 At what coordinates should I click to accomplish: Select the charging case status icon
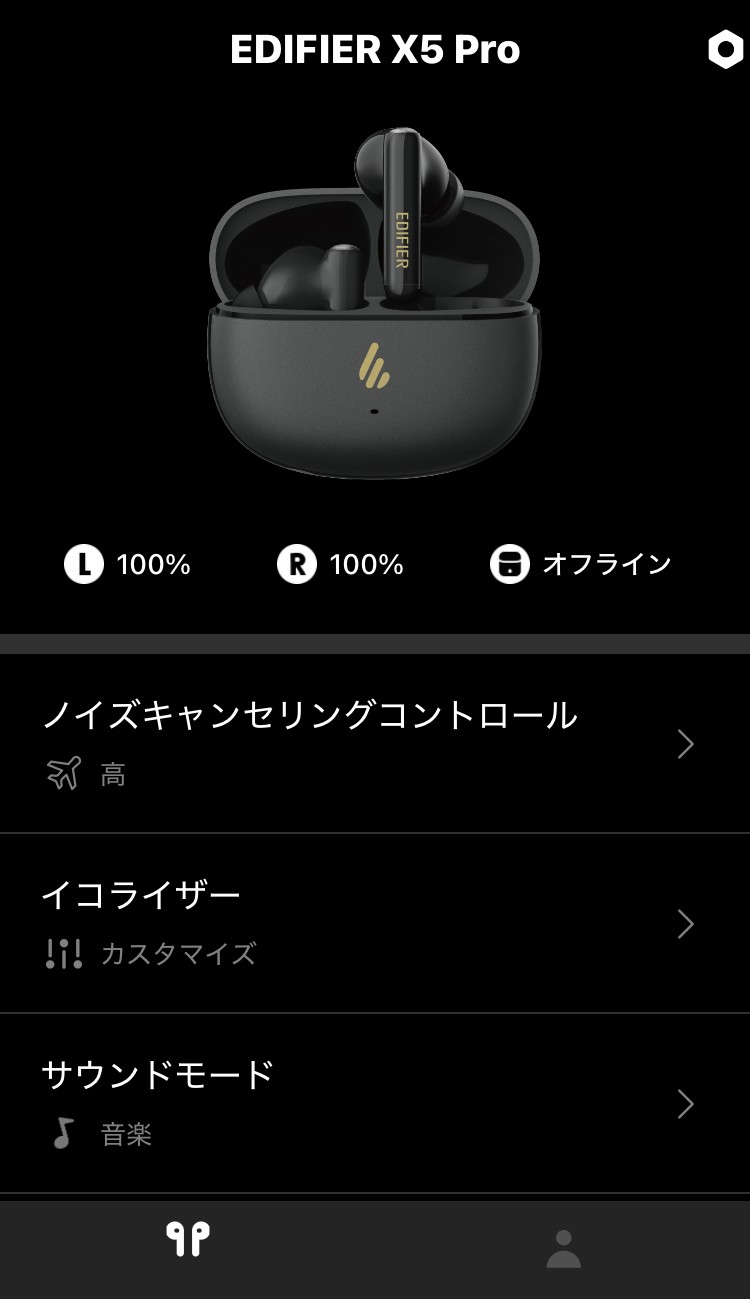coord(513,564)
